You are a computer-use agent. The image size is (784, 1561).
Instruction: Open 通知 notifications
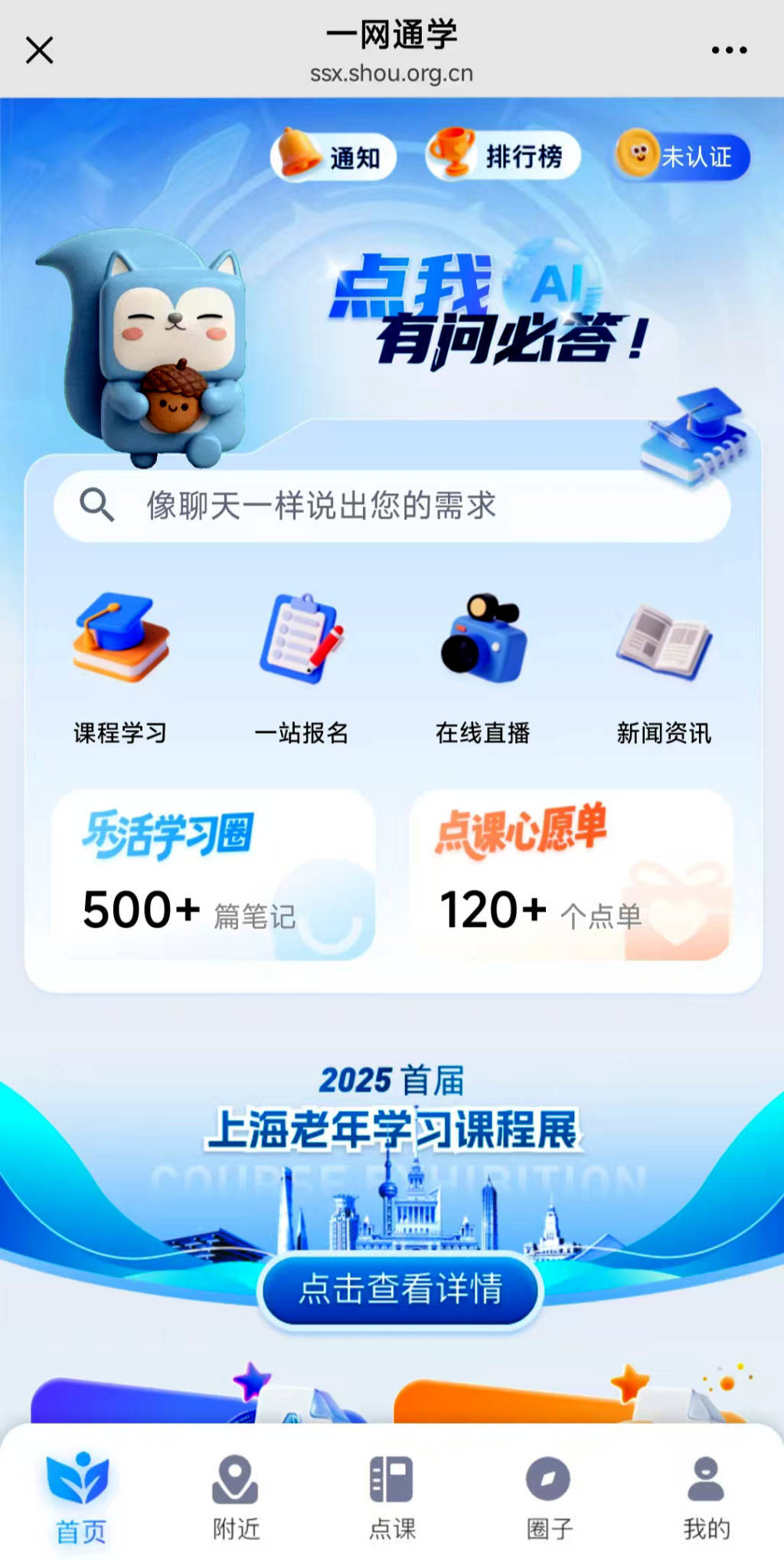coord(334,156)
